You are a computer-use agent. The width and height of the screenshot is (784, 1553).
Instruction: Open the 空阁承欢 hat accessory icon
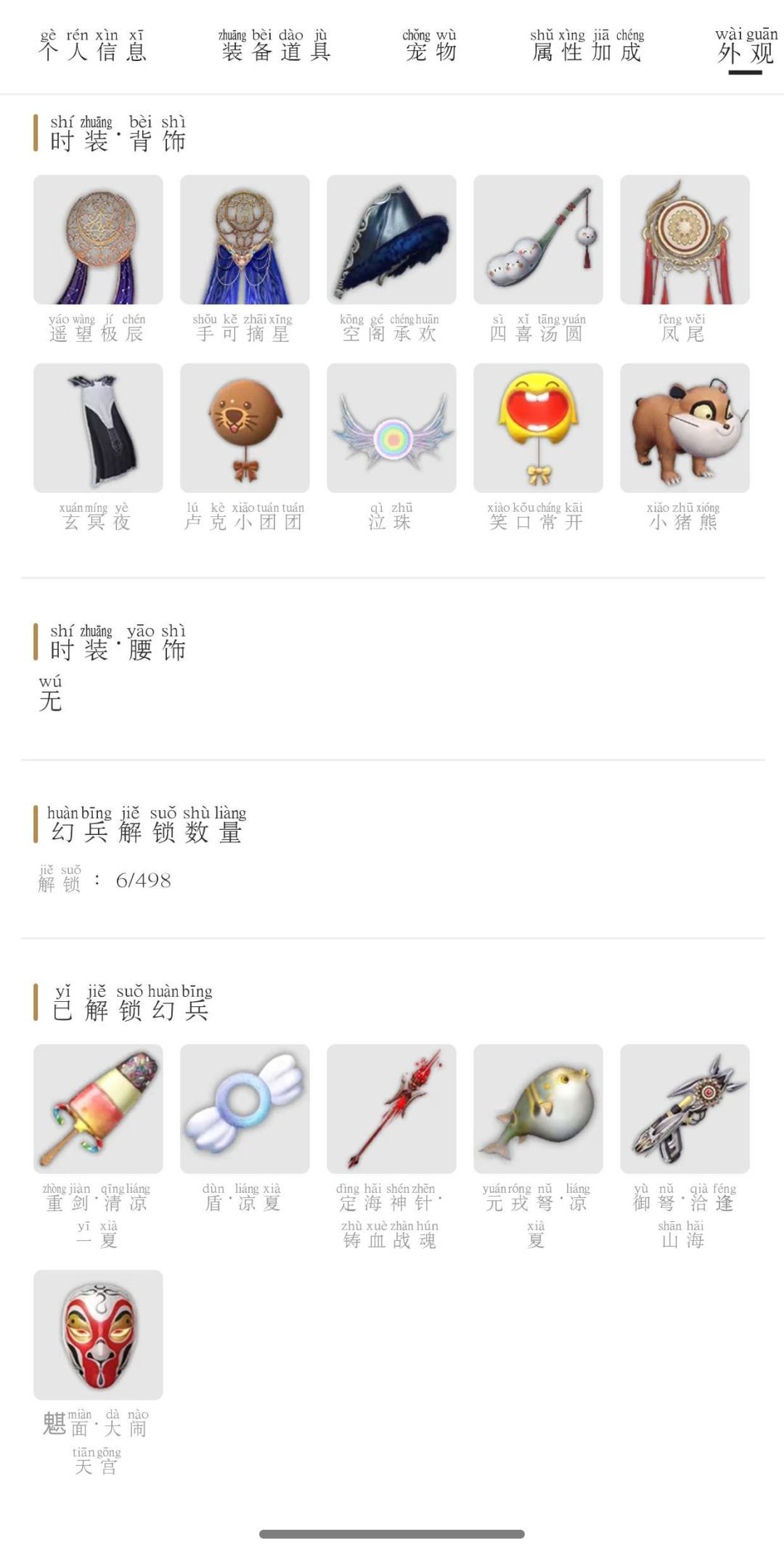[392, 241]
